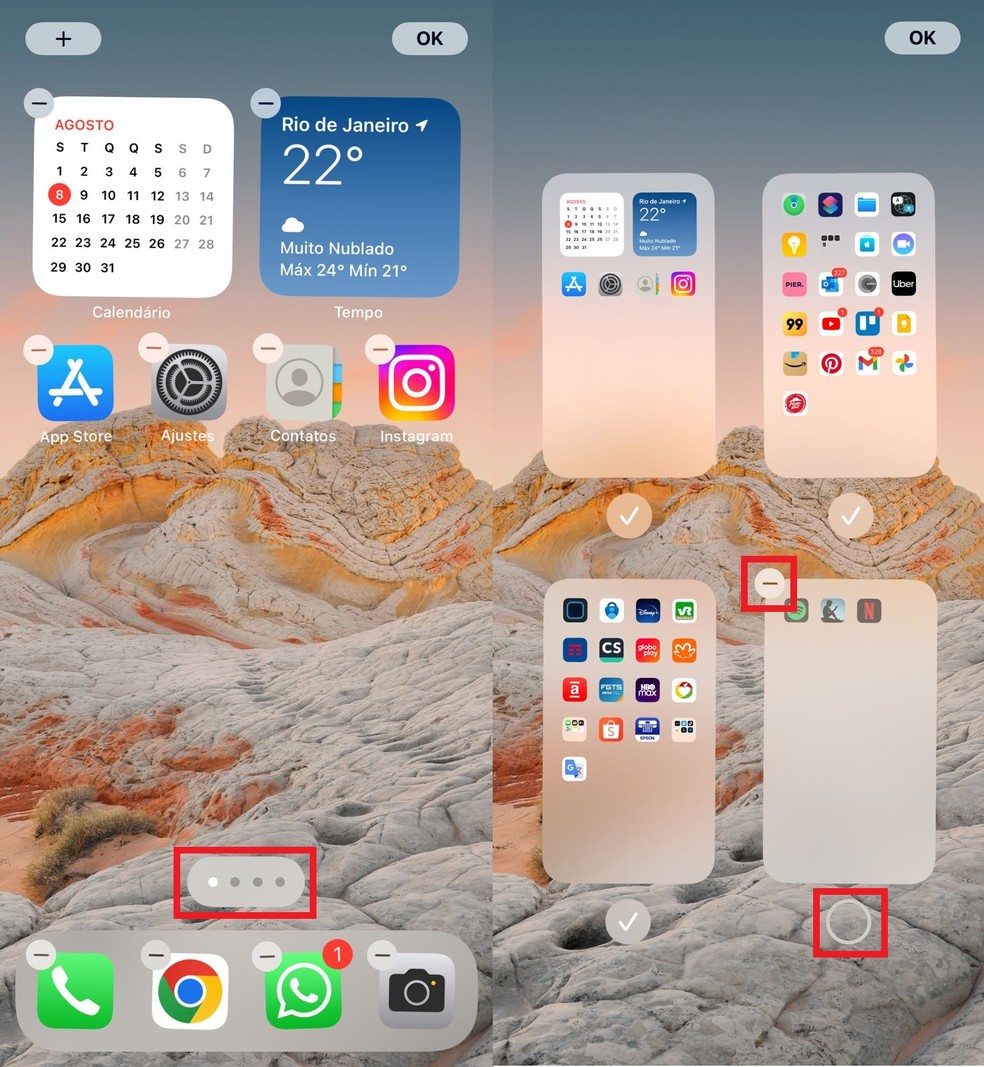Viewport: 984px width, 1067px height.
Task: Delete the Netflix page with its minus button
Action: [769, 582]
